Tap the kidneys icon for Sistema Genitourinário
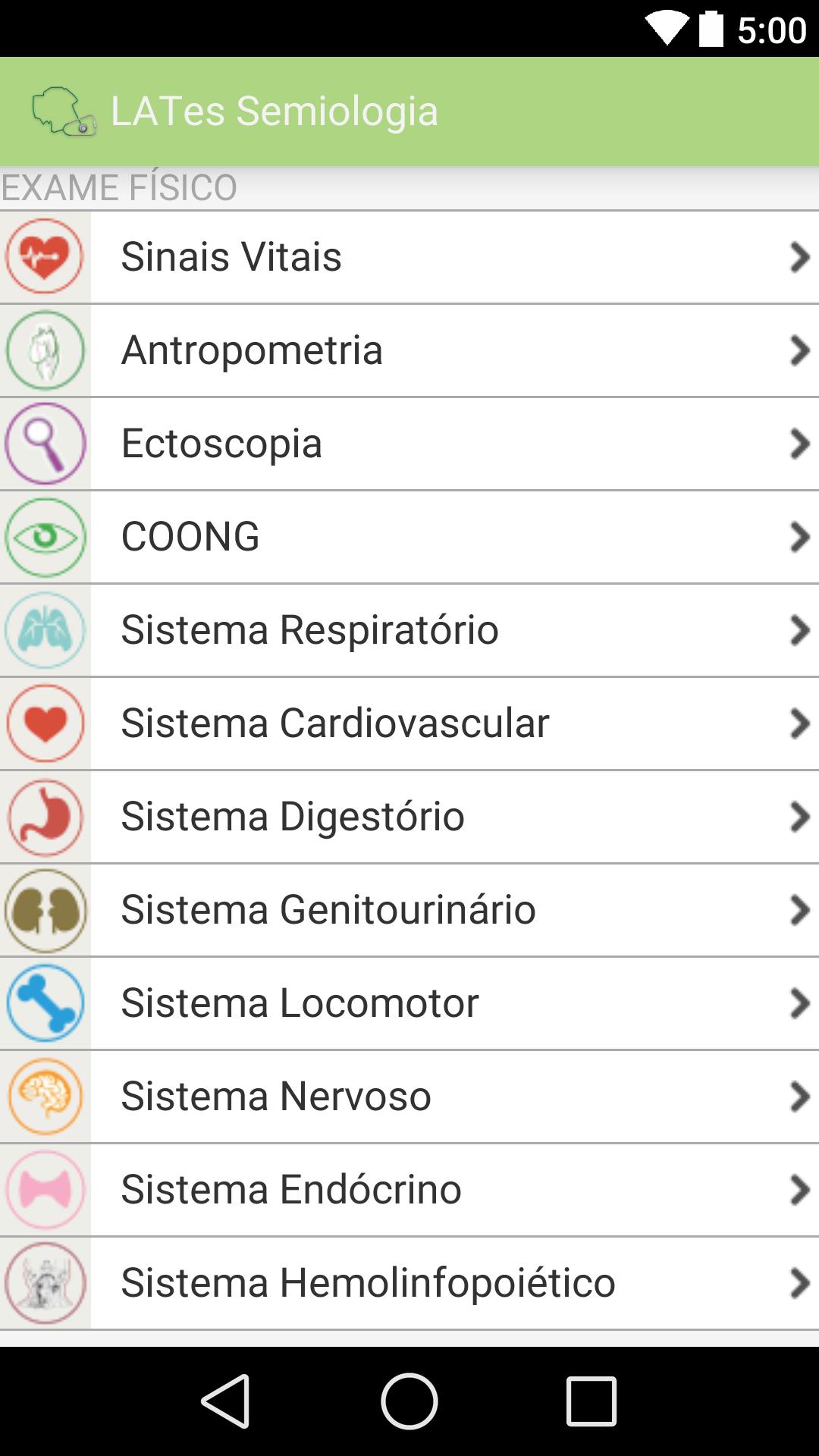This screenshot has width=819, height=1456. [45, 909]
